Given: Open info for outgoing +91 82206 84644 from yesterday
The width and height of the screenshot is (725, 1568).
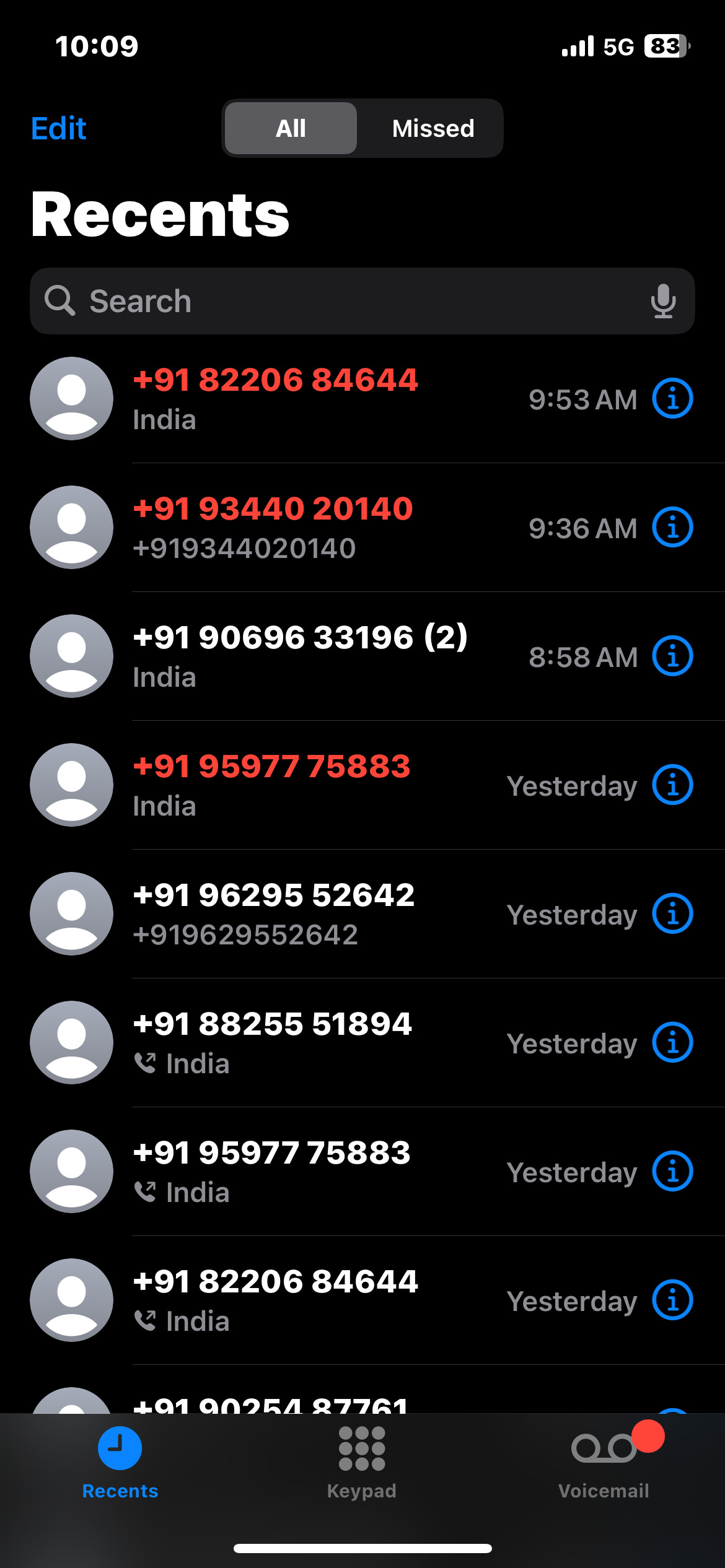Looking at the screenshot, I should tap(672, 1300).
